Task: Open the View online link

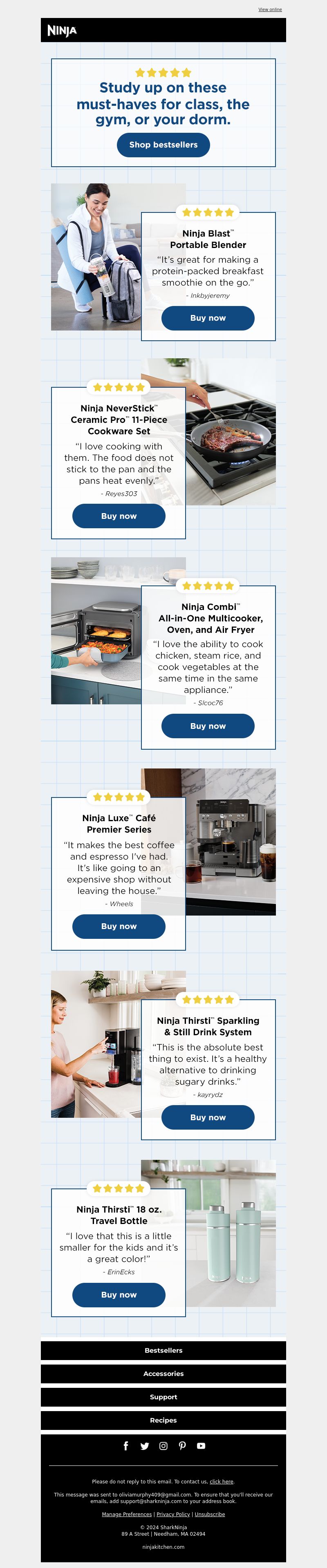Action: click(x=270, y=9)
